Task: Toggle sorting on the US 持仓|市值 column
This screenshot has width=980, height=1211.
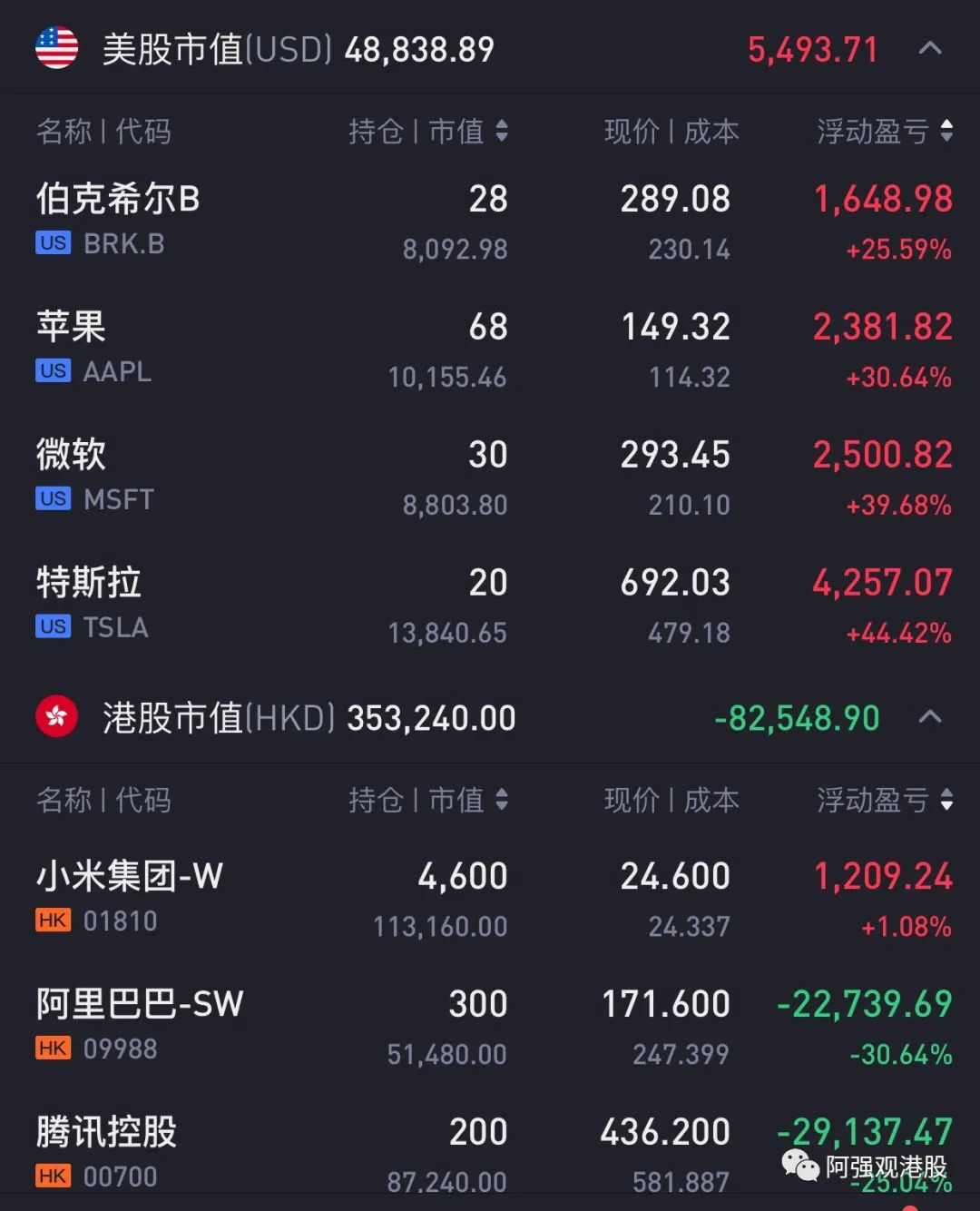Action: pyautogui.click(x=503, y=132)
